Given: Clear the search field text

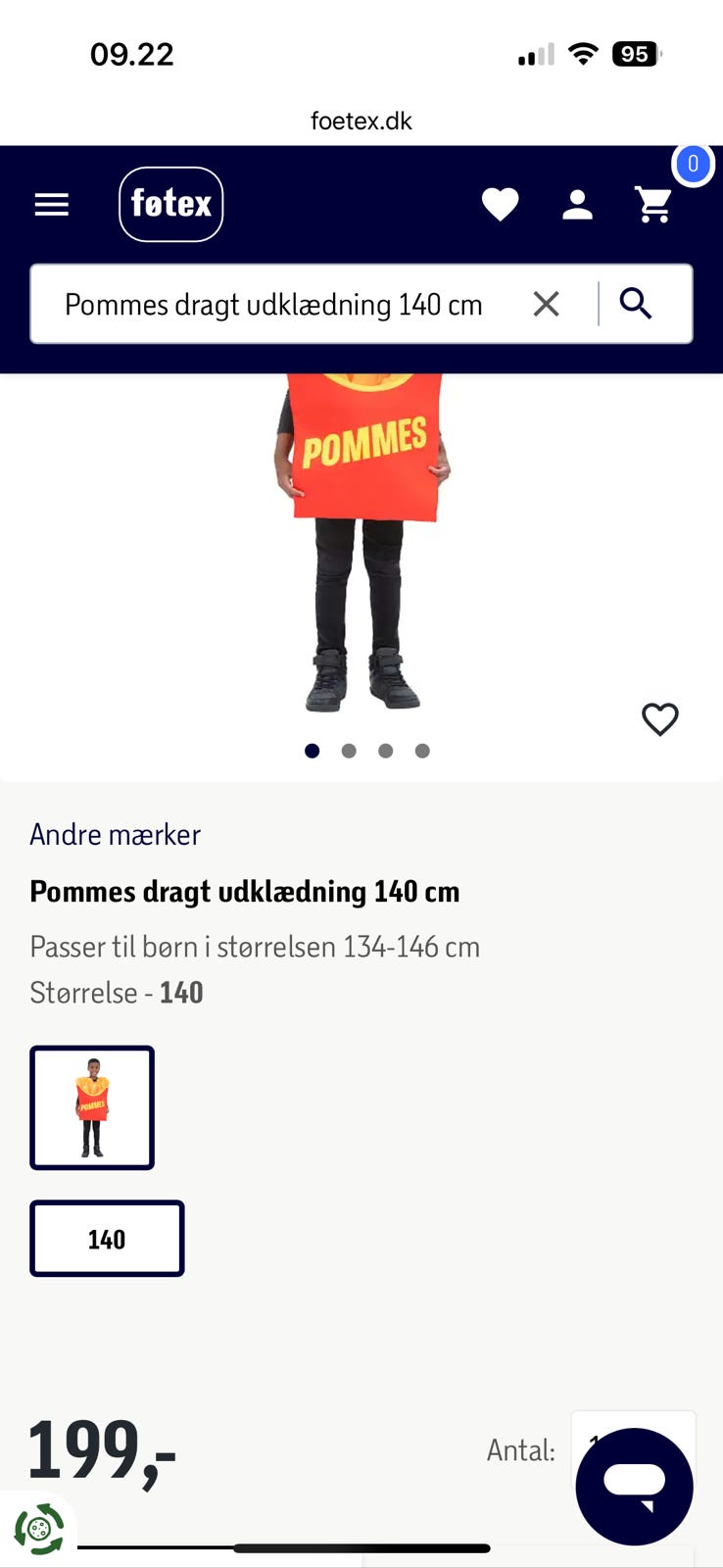Looking at the screenshot, I should pos(547,305).
